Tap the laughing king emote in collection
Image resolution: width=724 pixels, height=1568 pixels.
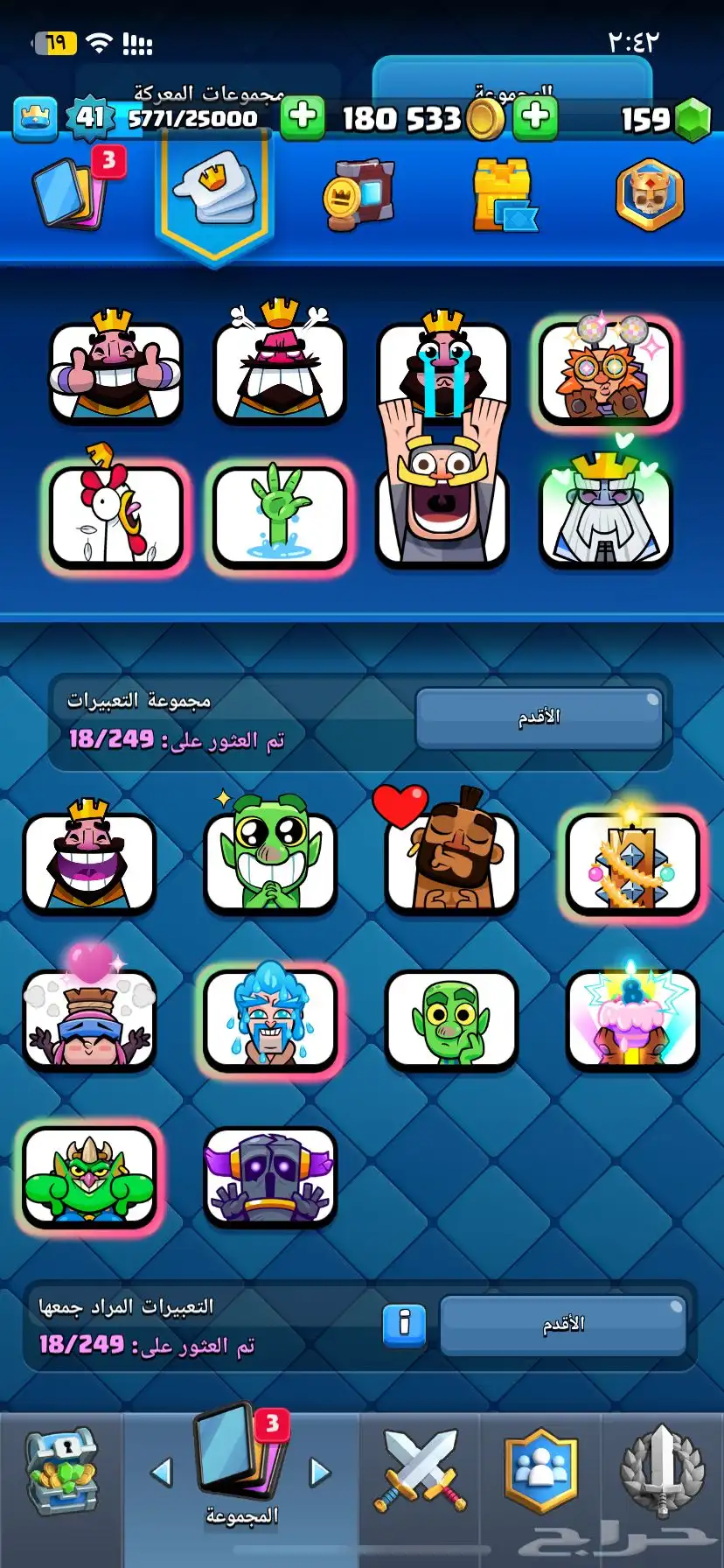click(89, 860)
